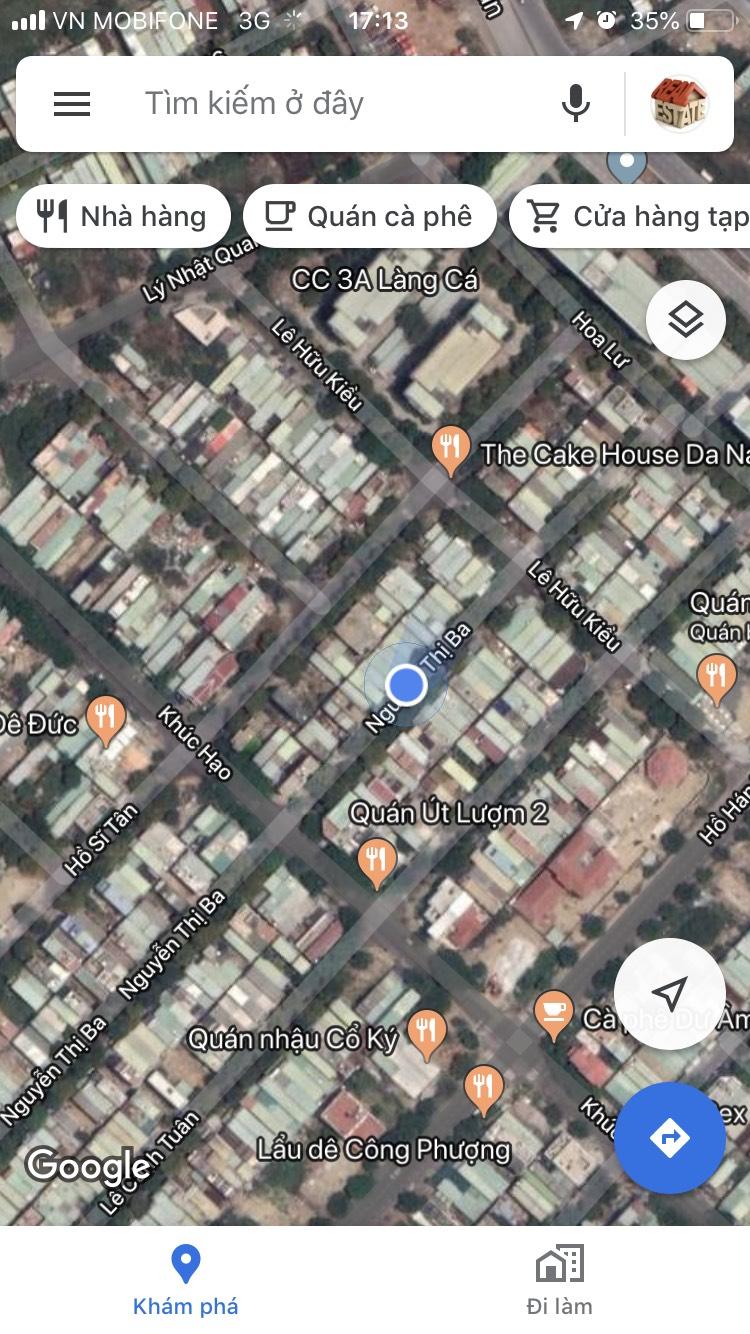
Task: Switch to the Đi làm tab
Action: [x=560, y=1280]
